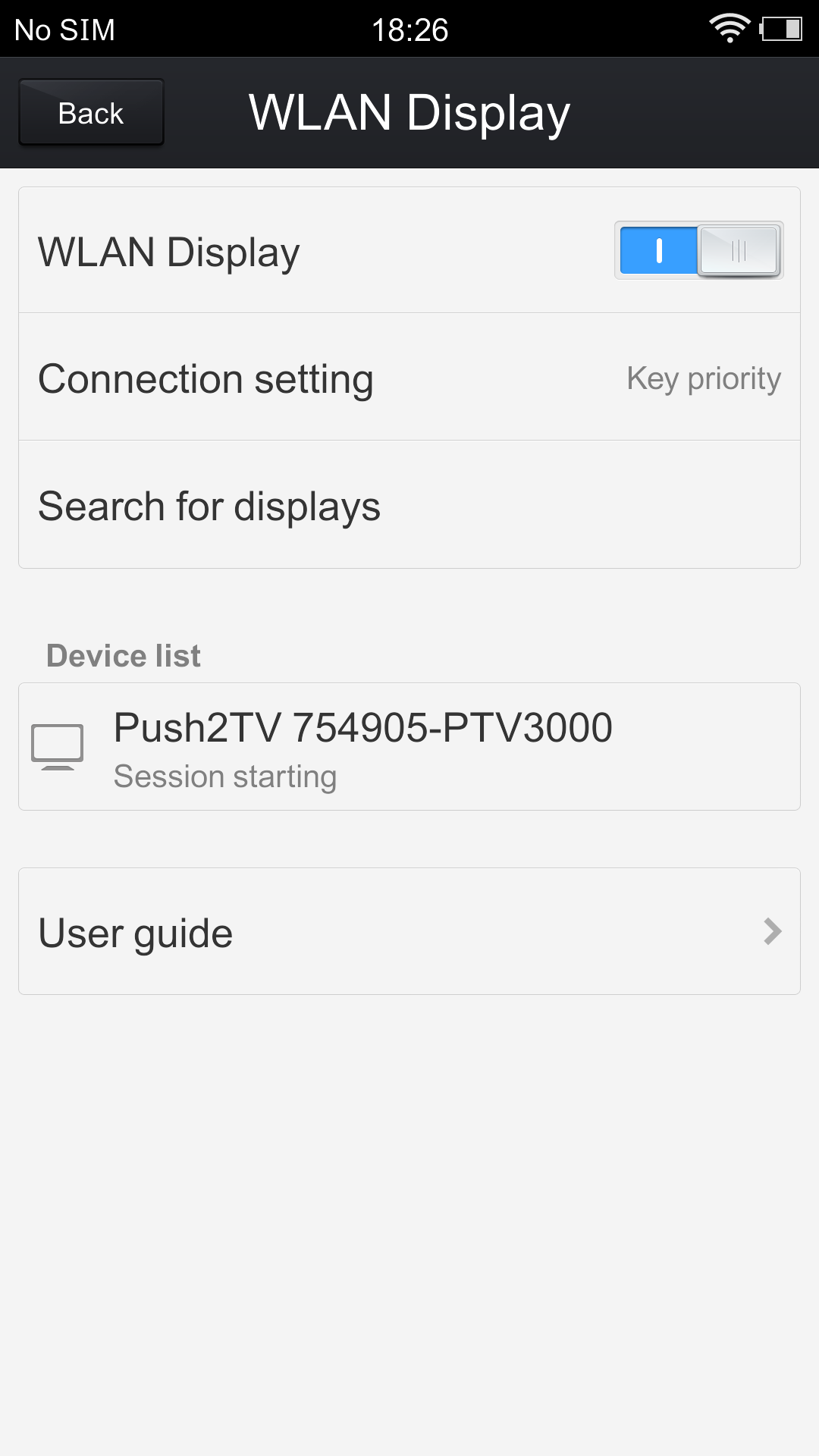Turn off the WLAN Display switch
This screenshot has height=1456, width=819.
698,250
